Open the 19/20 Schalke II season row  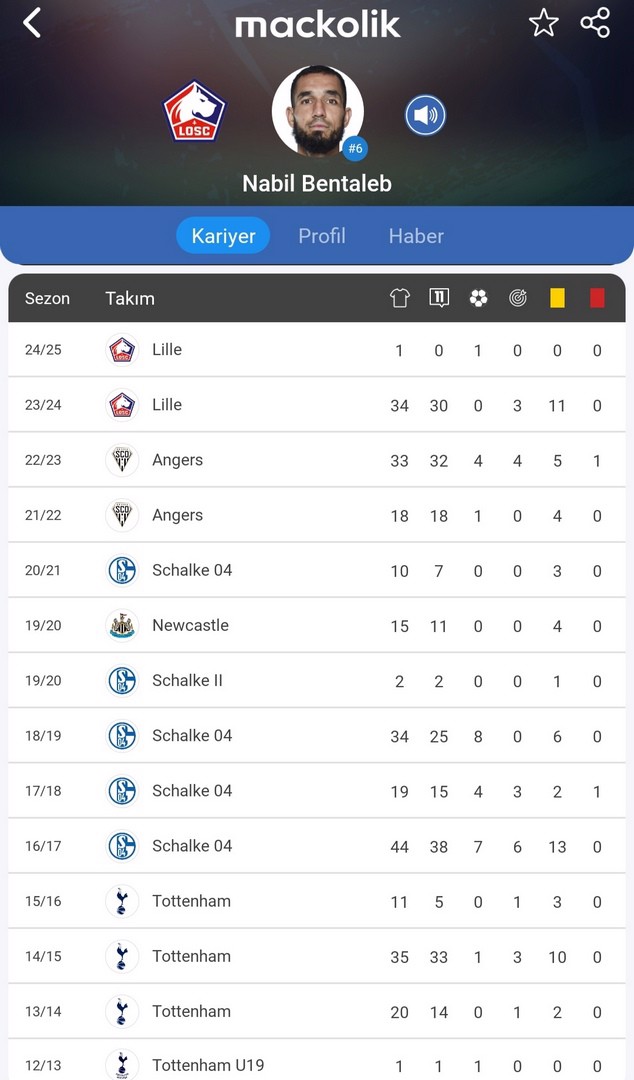coord(317,681)
